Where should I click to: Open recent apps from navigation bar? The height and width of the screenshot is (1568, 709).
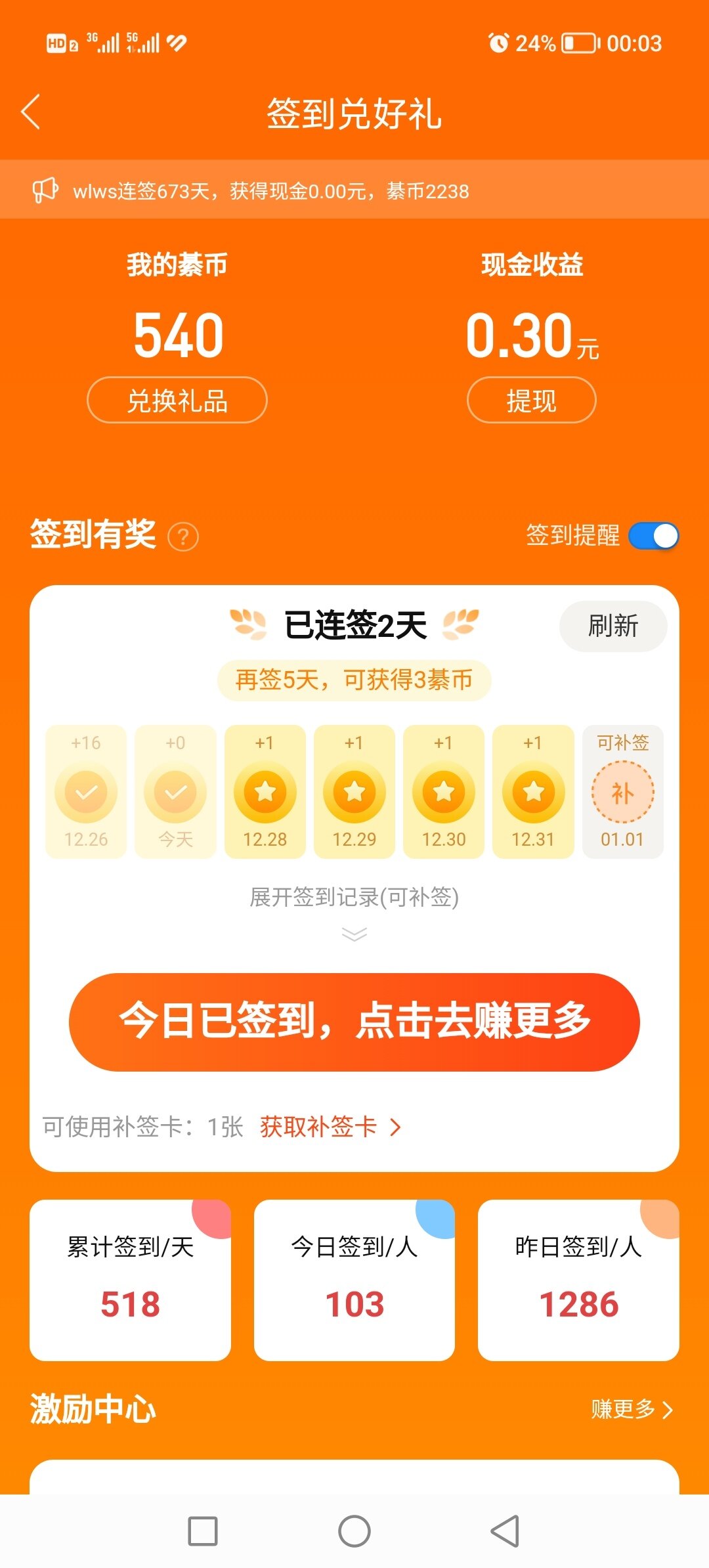[x=203, y=1531]
